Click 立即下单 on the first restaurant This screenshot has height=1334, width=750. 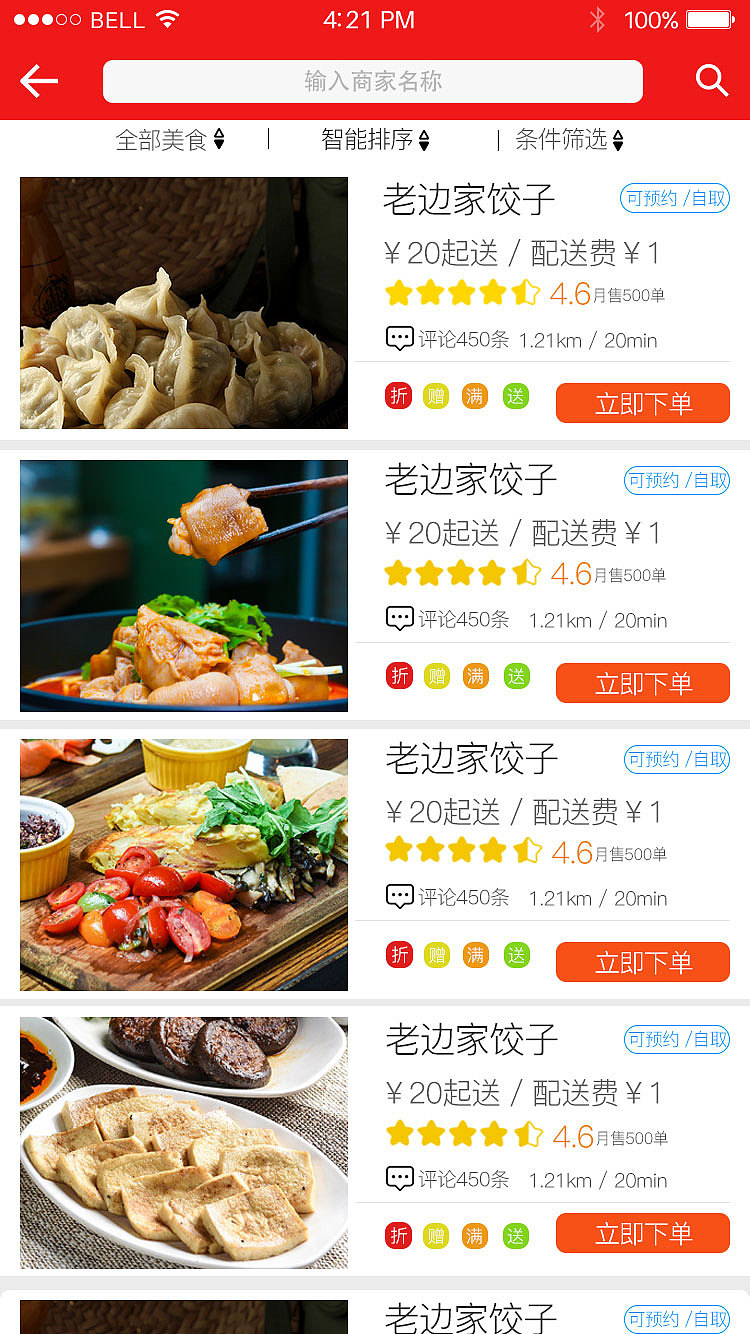642,403
